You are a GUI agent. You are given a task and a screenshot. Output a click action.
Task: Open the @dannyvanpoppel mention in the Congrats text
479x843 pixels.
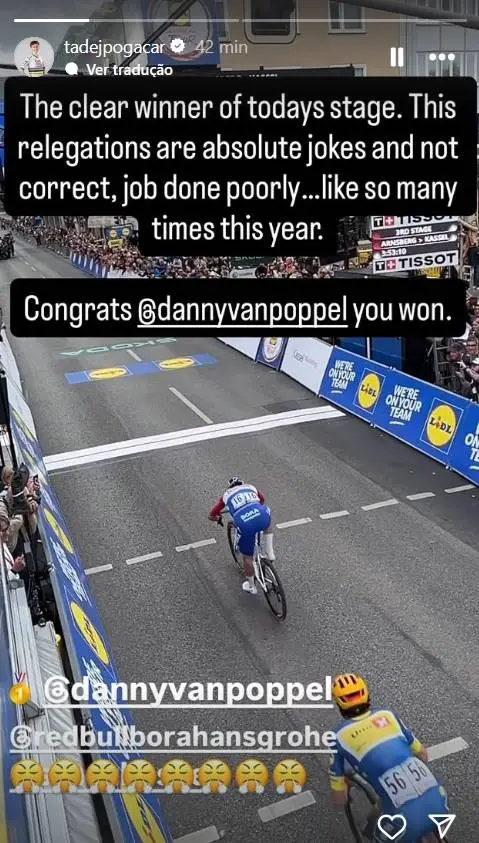(x=242, y=309)
